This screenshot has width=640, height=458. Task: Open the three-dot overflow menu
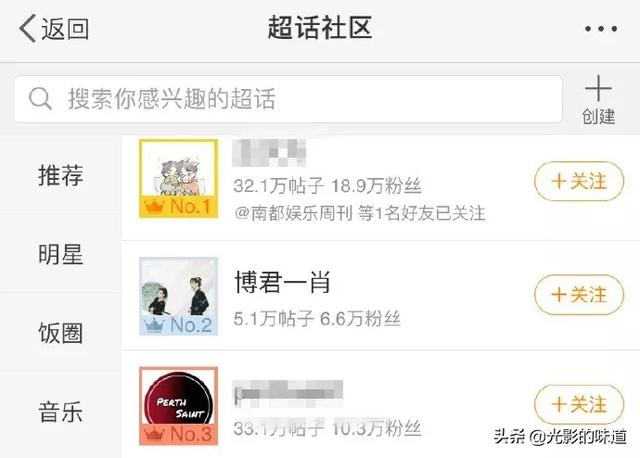click(599, 29)
